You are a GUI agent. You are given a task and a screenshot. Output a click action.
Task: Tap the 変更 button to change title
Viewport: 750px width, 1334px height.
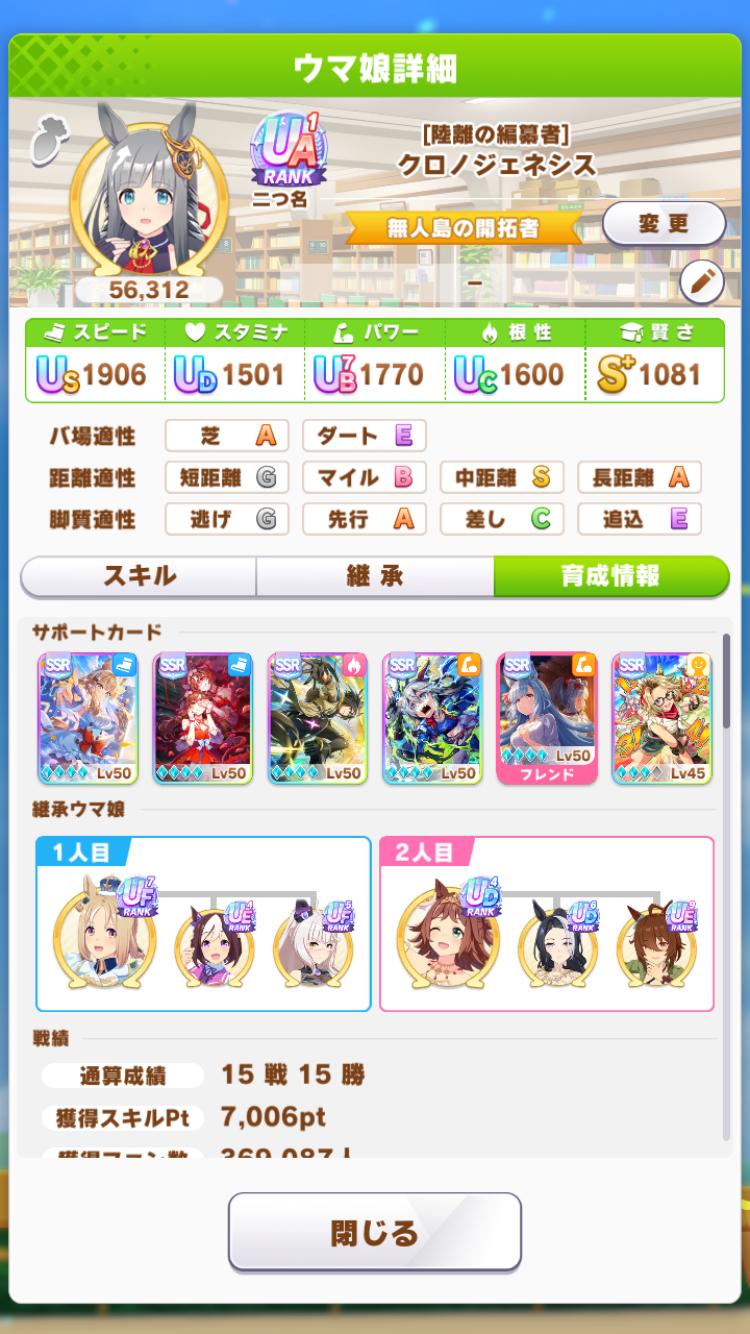[663, 223]
